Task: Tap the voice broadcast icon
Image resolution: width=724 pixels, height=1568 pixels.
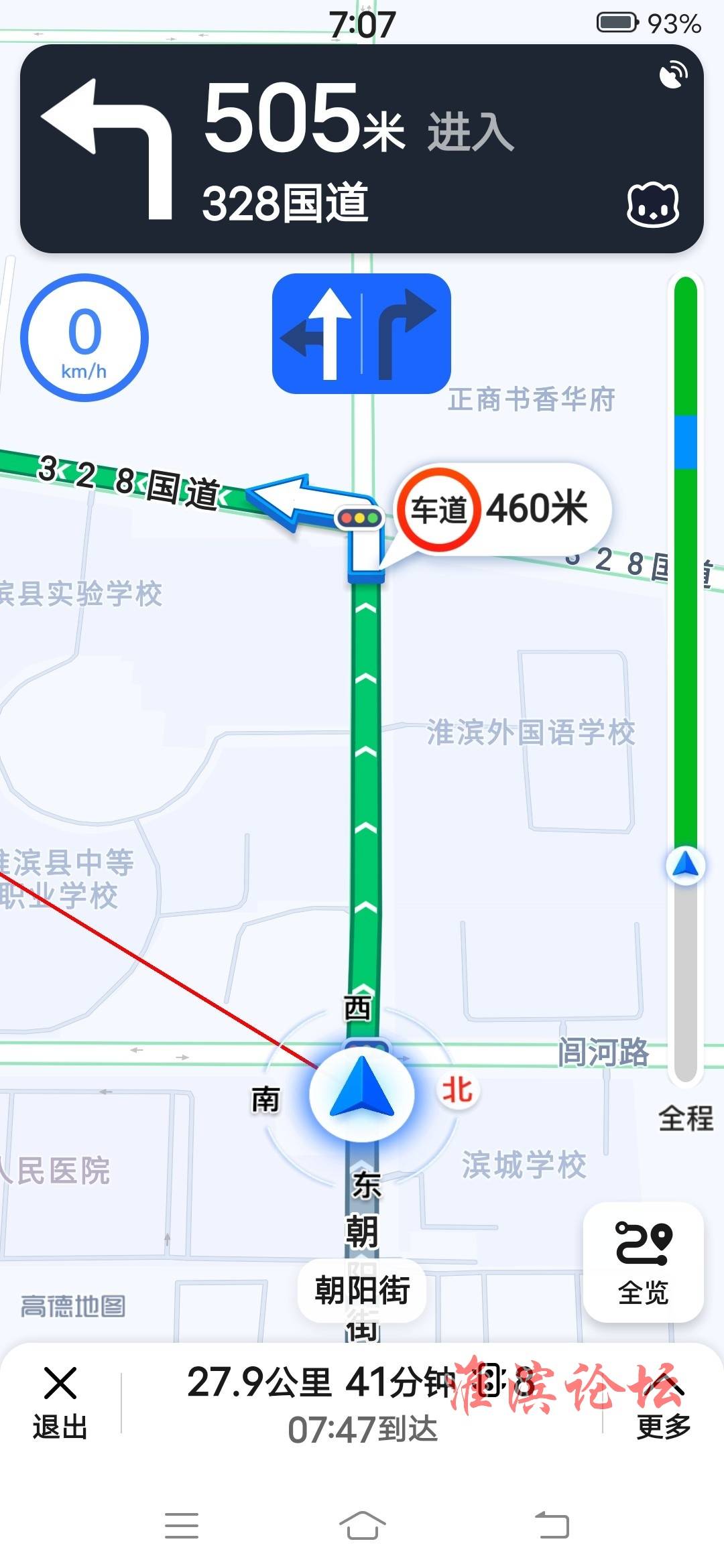Action: (673, 75)
